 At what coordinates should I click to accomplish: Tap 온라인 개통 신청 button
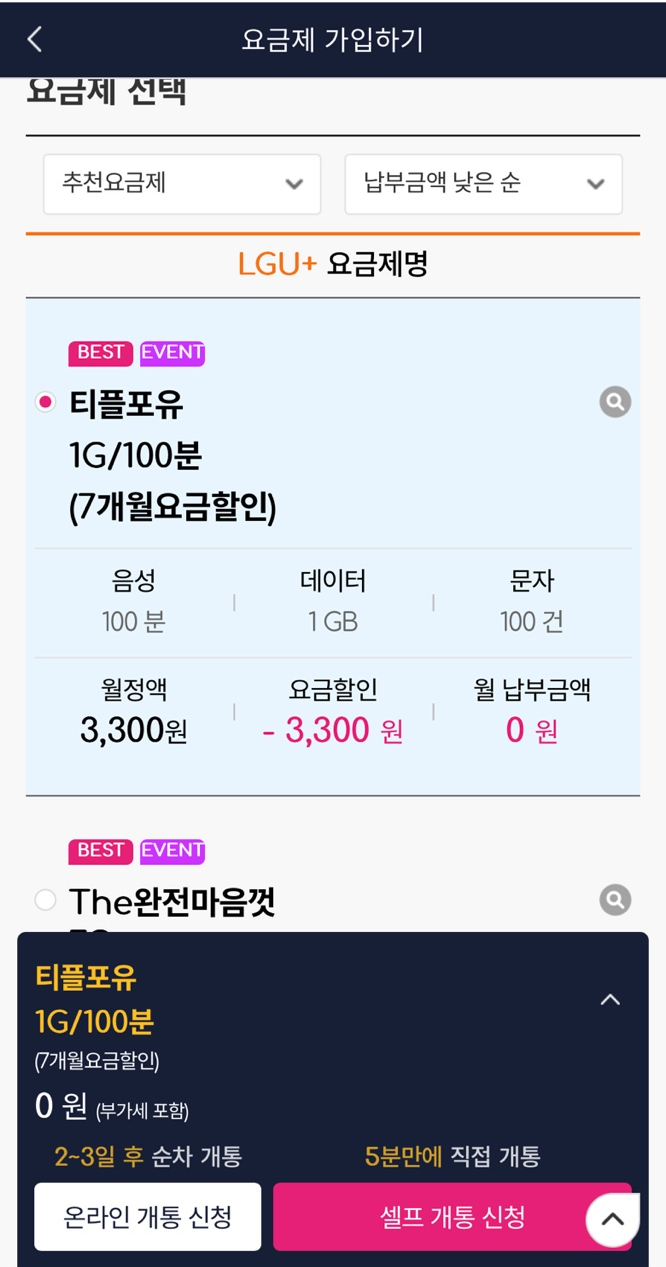pos(148,1217)
